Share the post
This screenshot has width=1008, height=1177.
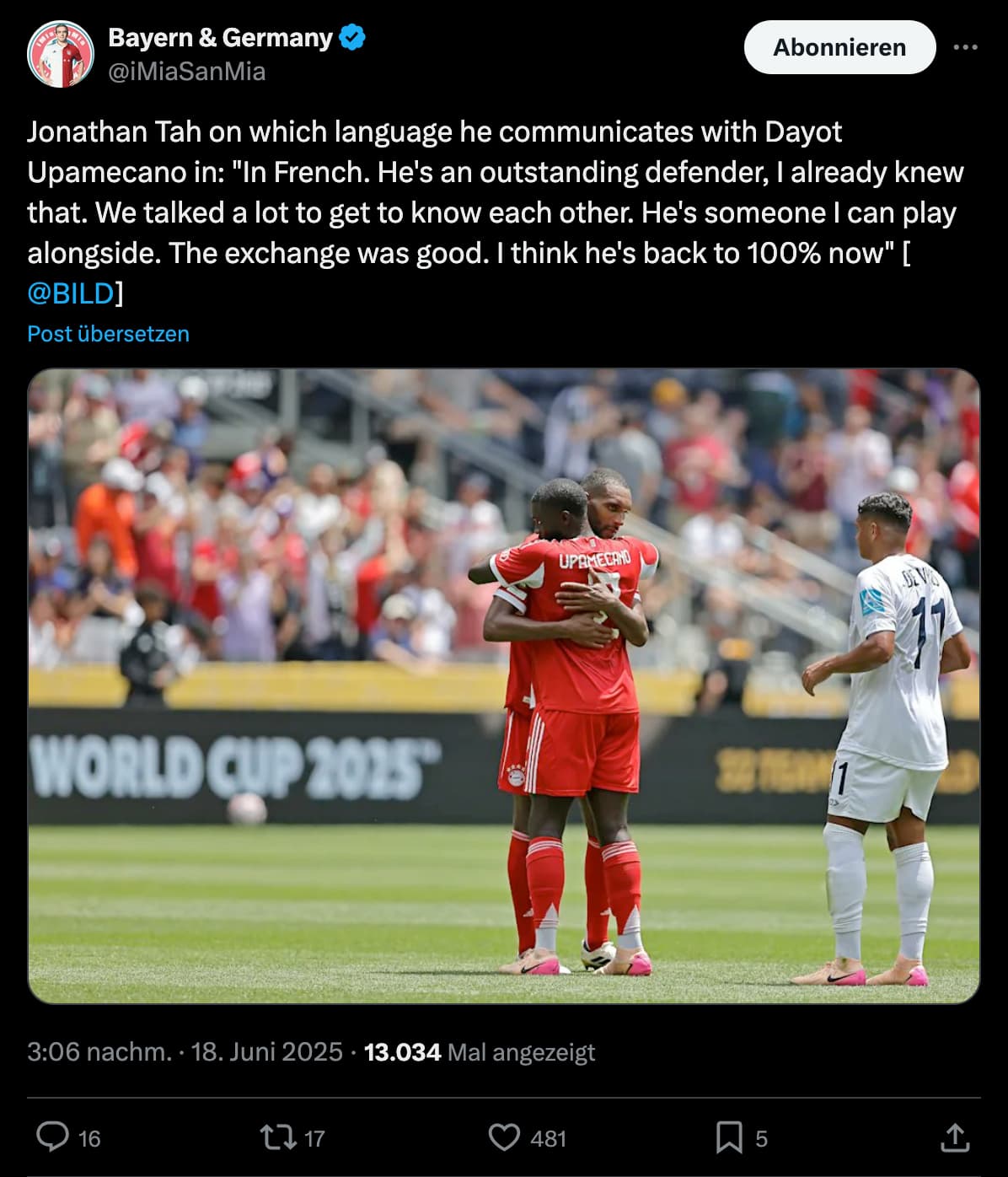tap(954, 1137)
